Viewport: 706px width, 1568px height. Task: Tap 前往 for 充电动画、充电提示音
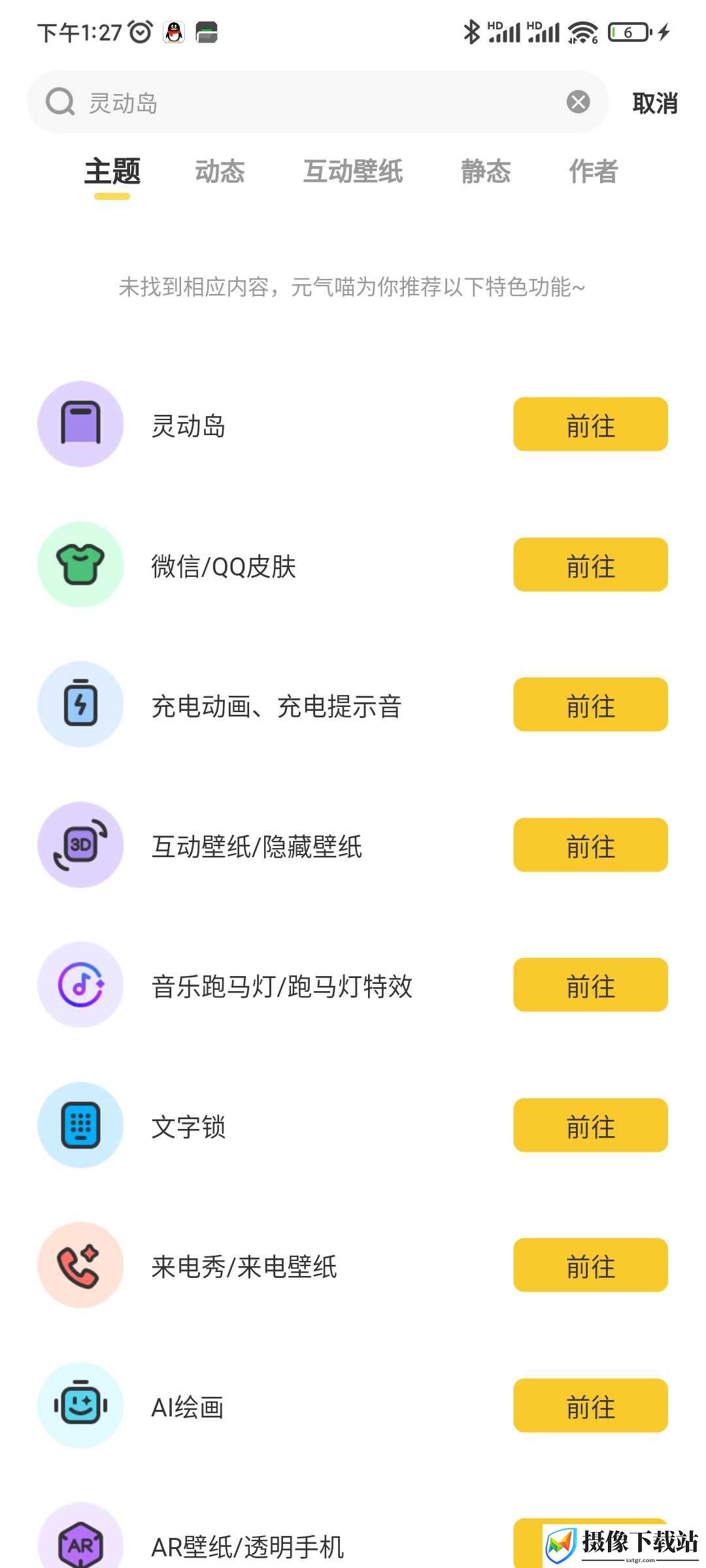click(x=590, y=704)
